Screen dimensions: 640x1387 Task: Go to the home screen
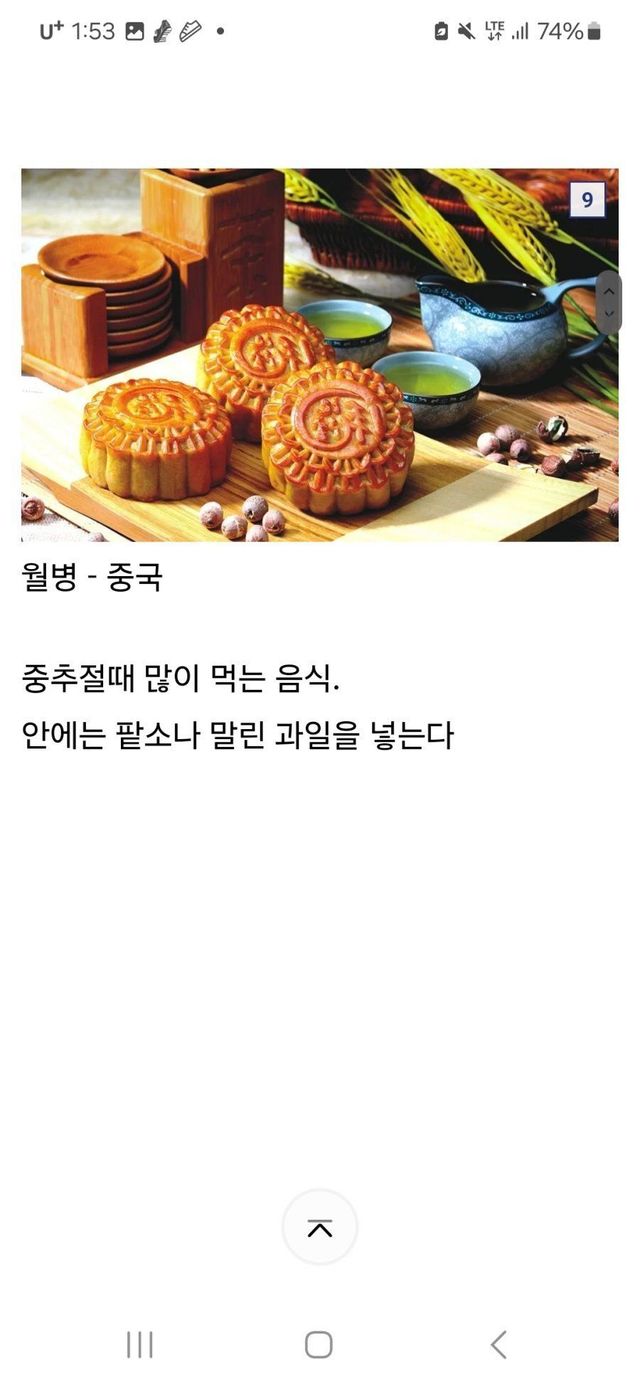tap(319, 1345)
